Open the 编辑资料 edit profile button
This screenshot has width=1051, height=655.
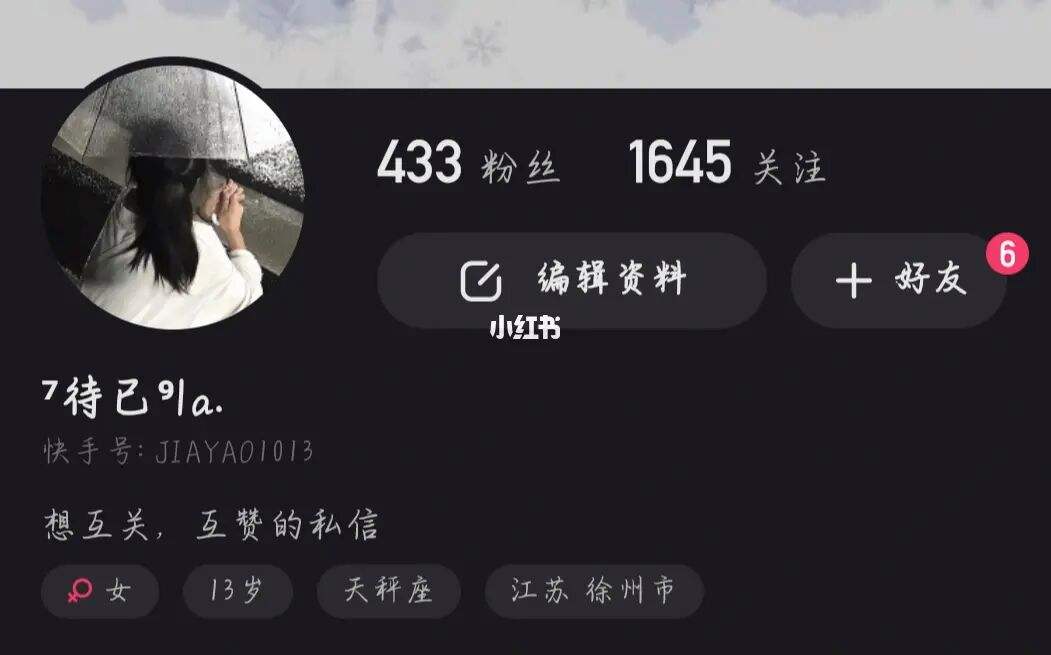point(571,281)
